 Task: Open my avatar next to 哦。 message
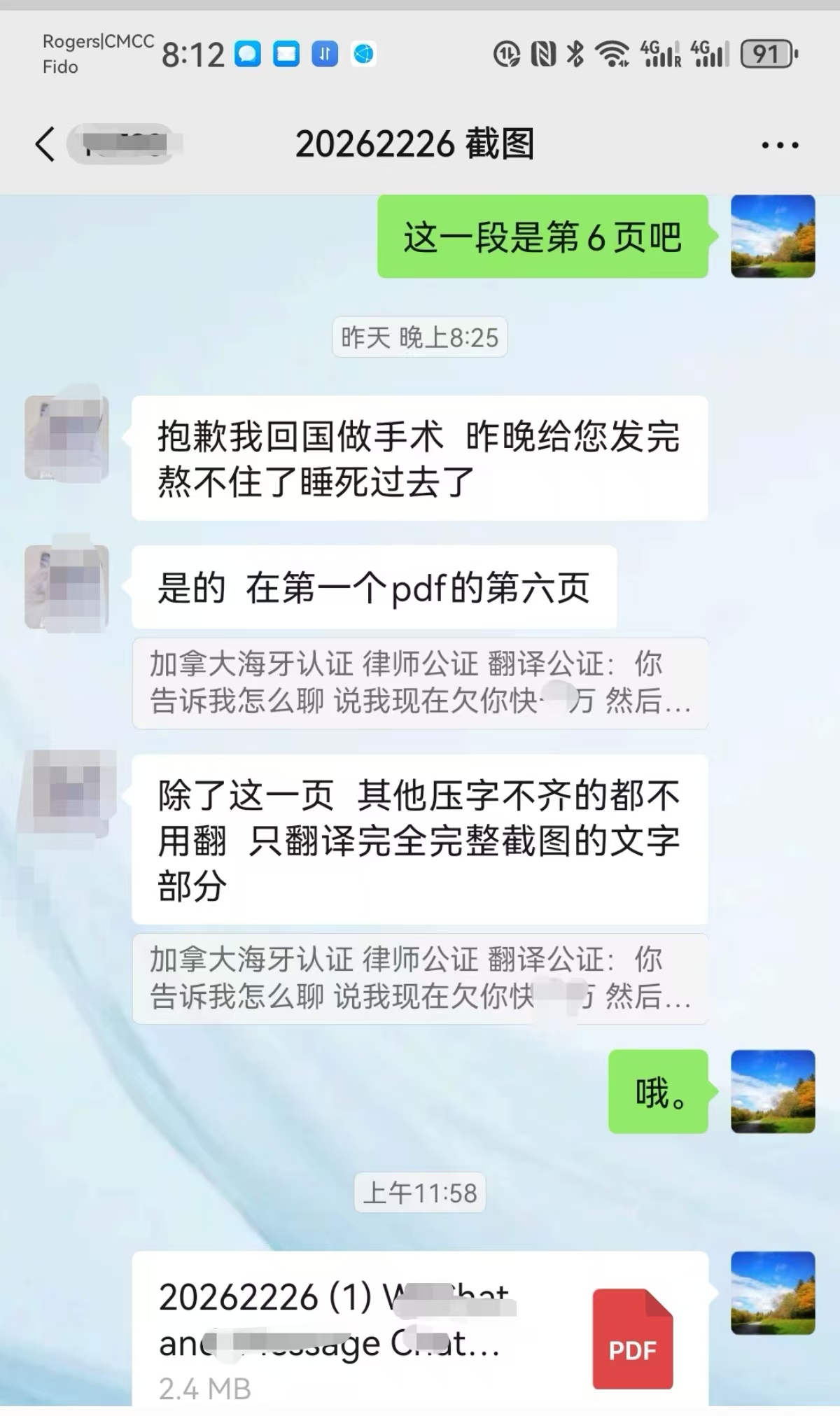773,1091
